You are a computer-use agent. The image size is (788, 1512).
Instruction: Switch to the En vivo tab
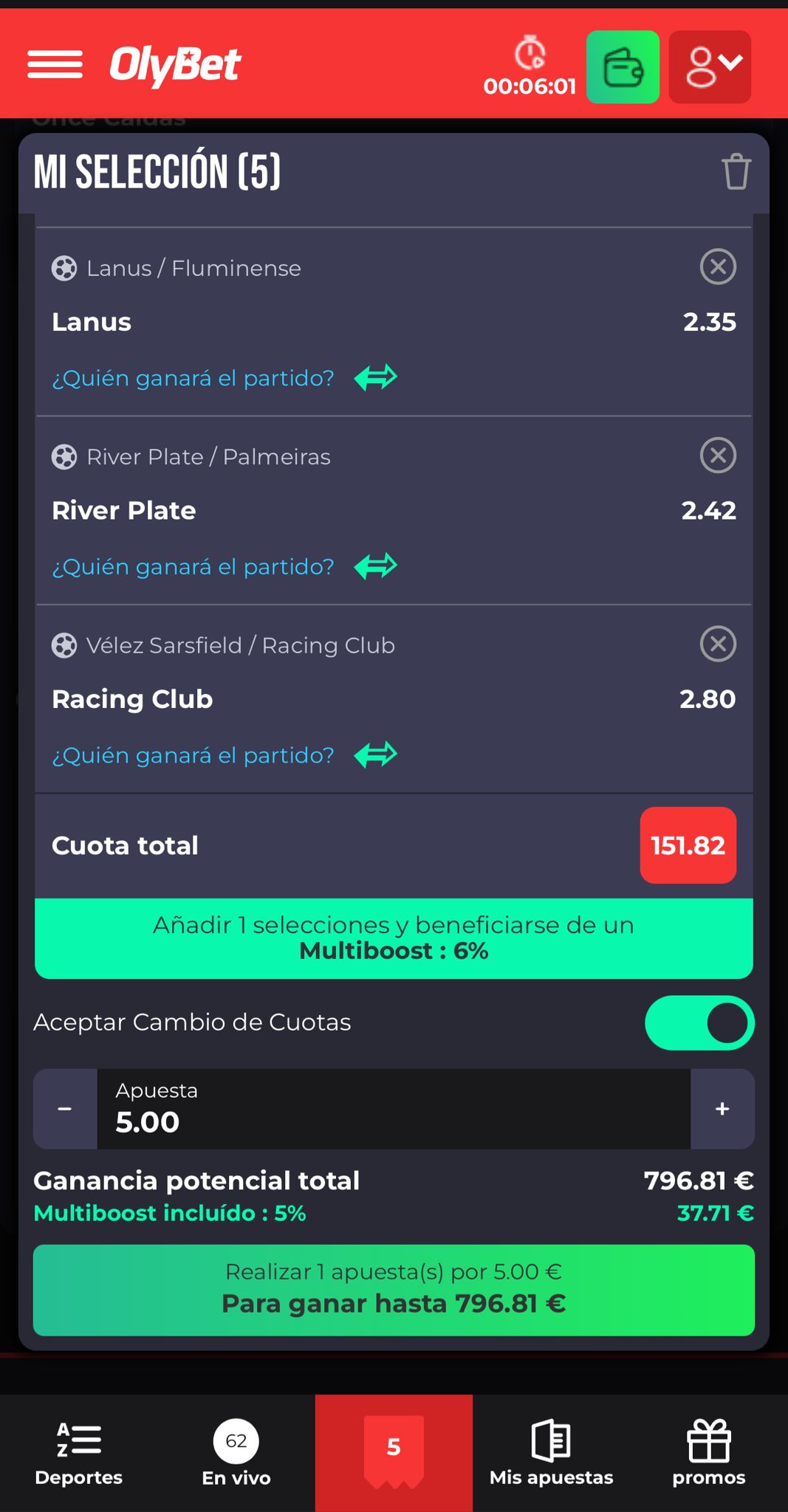pos(236,1453)
